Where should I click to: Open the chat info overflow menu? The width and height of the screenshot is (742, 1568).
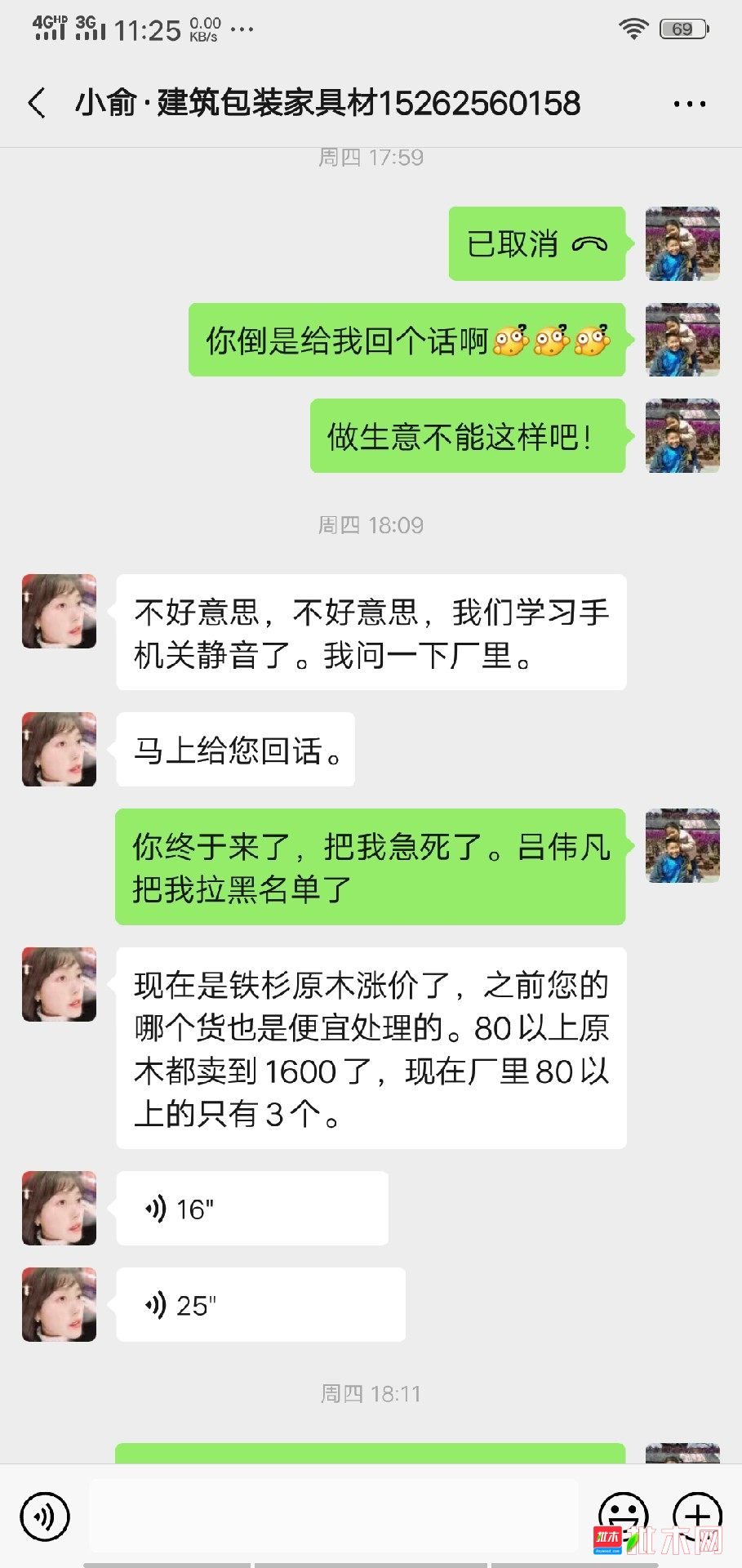(x=689, y=104)
